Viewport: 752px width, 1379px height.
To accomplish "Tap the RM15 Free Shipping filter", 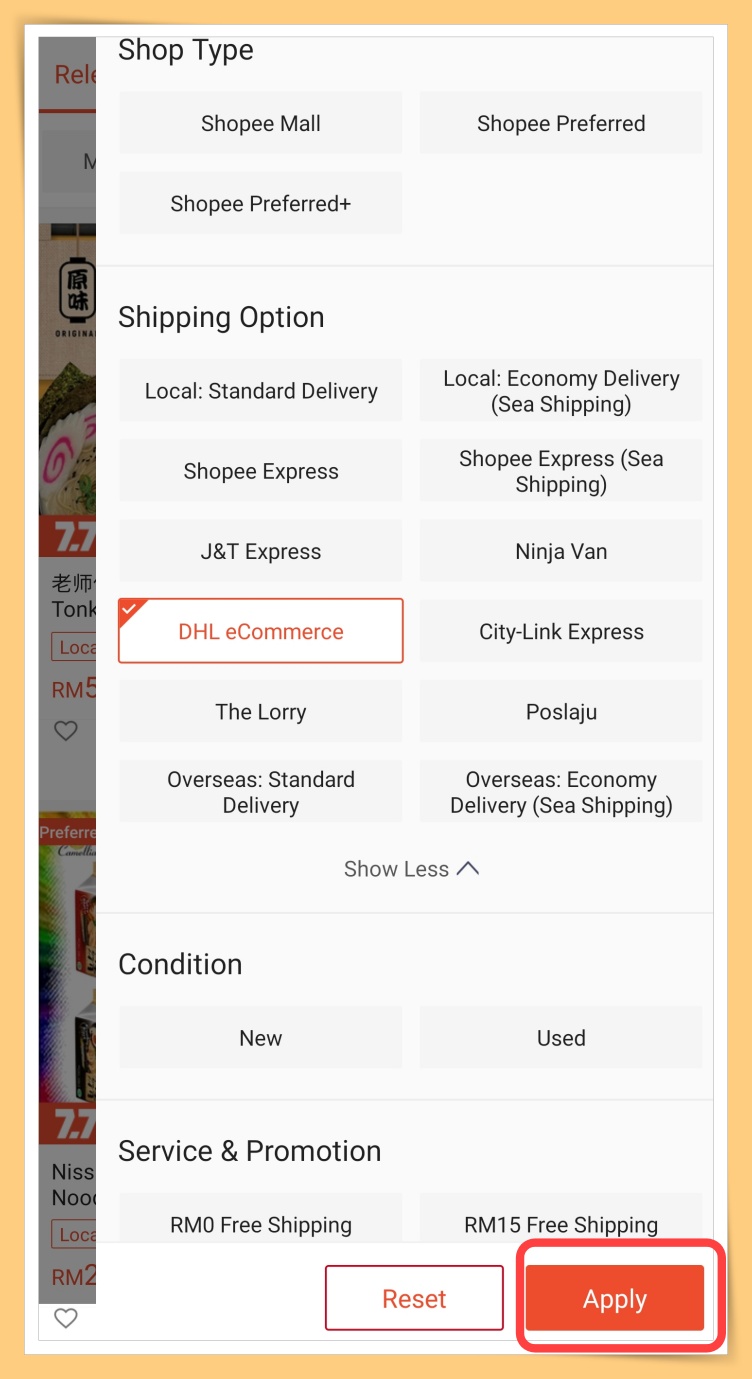I will click(561, 1224).
